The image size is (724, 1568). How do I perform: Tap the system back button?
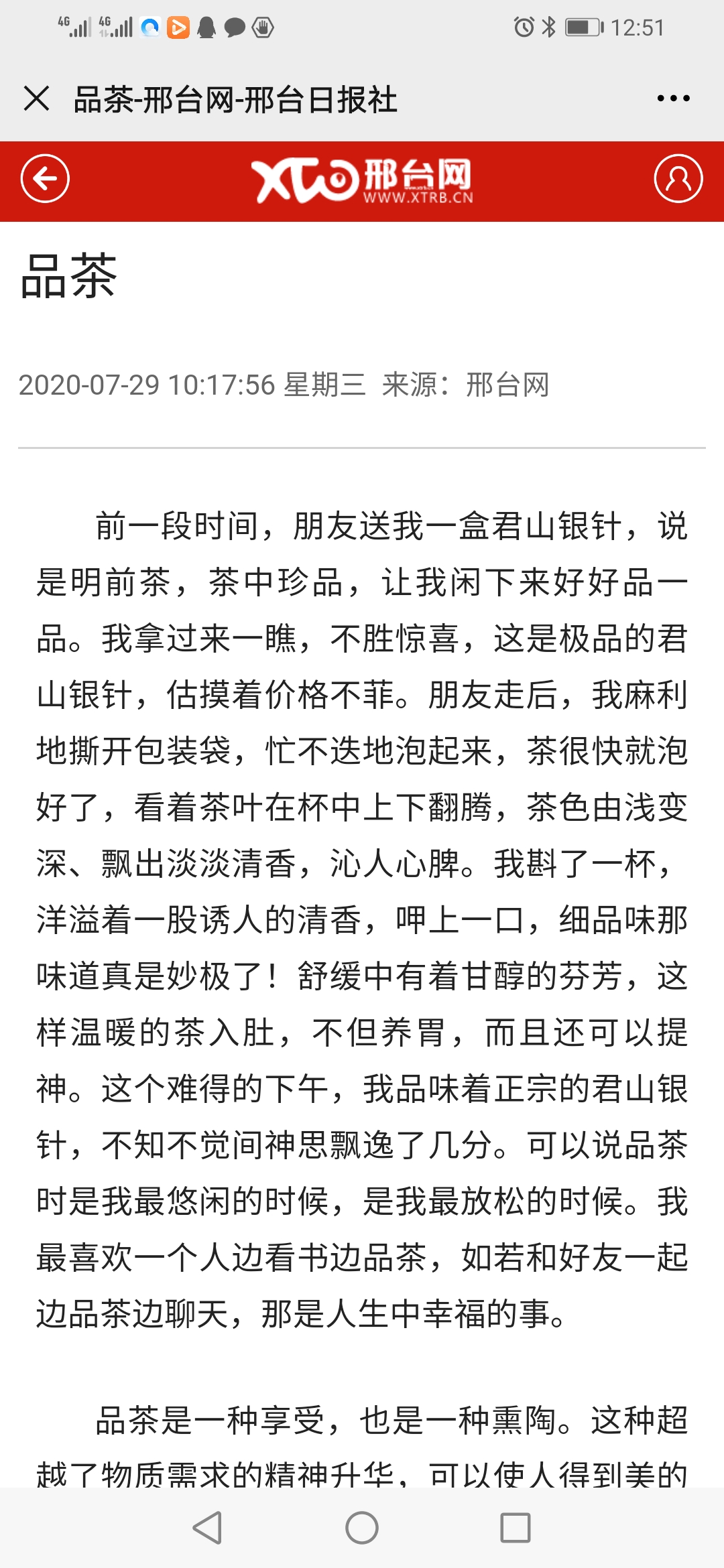[x=207, y=1528]
